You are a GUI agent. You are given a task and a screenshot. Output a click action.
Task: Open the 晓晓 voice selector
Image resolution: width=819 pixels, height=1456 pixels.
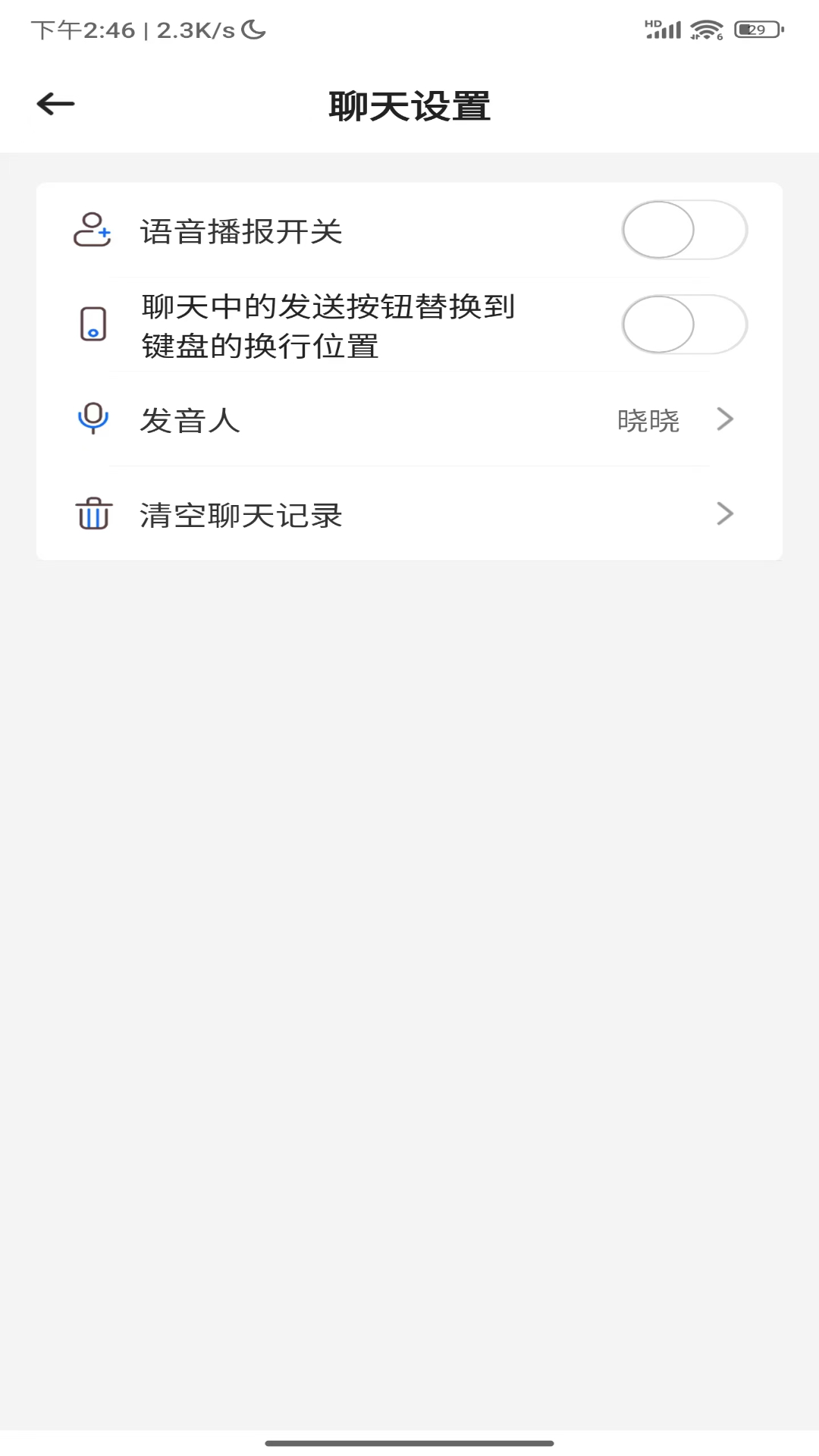[x=648, y=422]
